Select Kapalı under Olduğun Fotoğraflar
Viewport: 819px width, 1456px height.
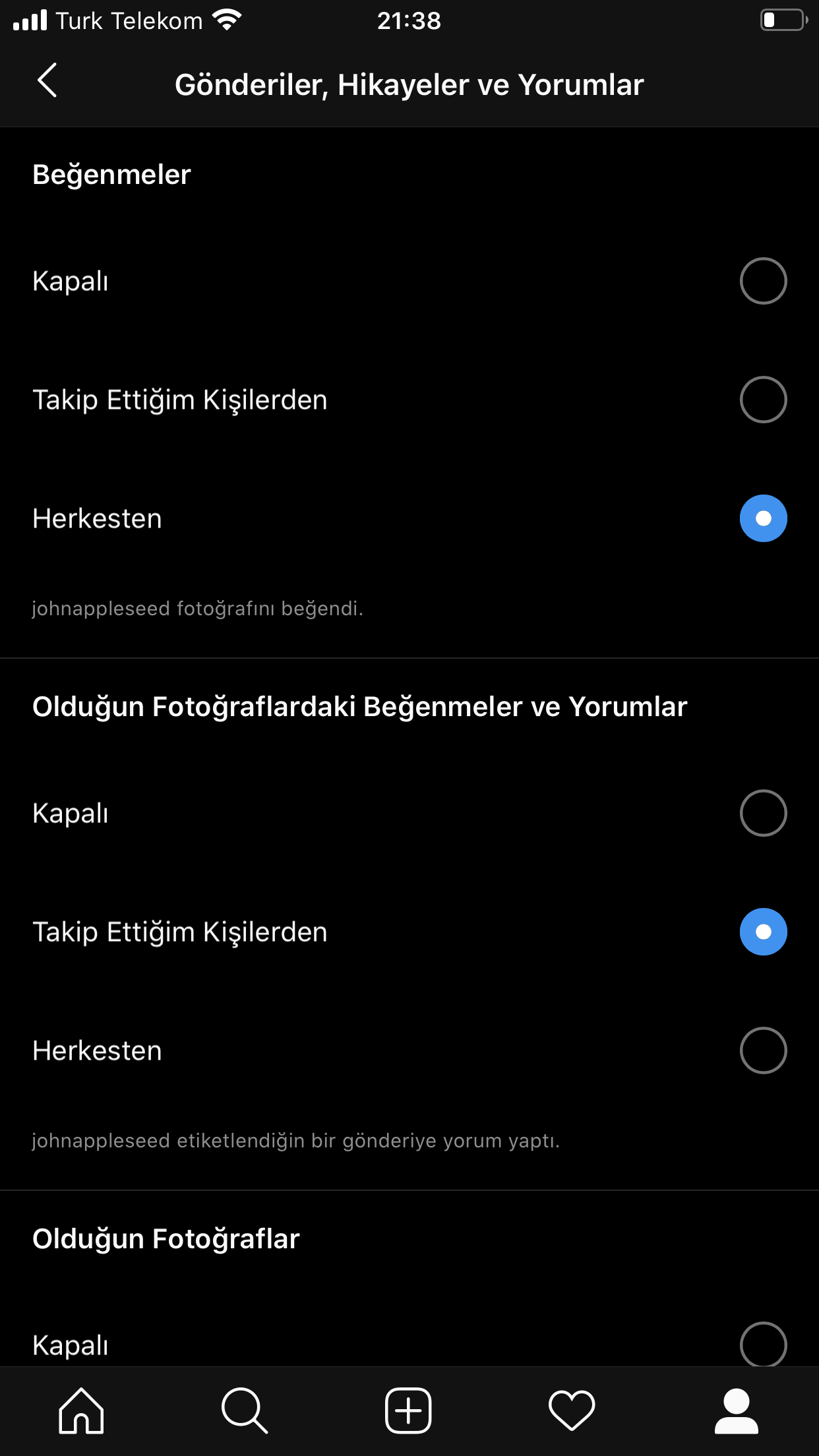pyautogui.click(x=763, y=1344)
